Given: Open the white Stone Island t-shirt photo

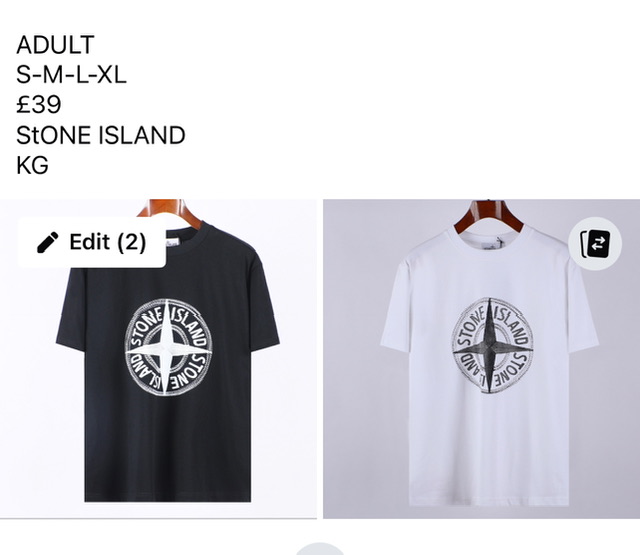Looking at the screenshot, I should 480,380.
